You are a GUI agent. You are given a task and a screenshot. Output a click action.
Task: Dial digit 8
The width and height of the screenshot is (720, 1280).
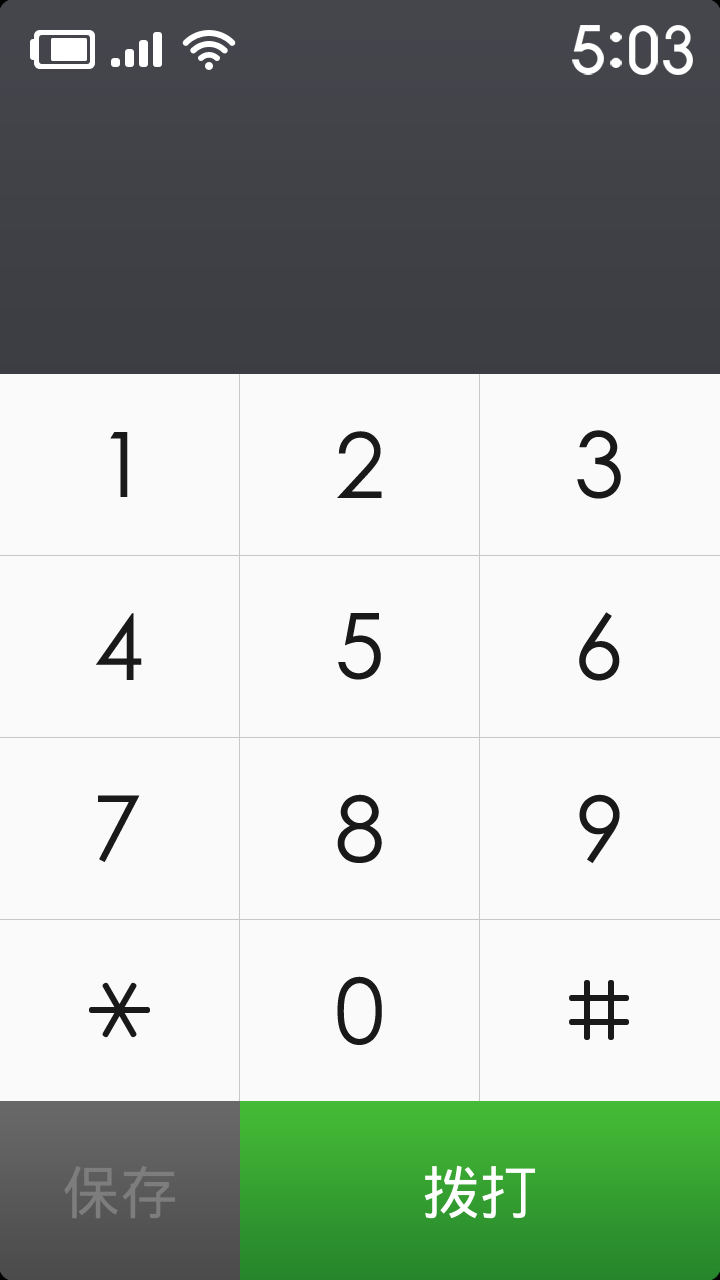(360, 829)
